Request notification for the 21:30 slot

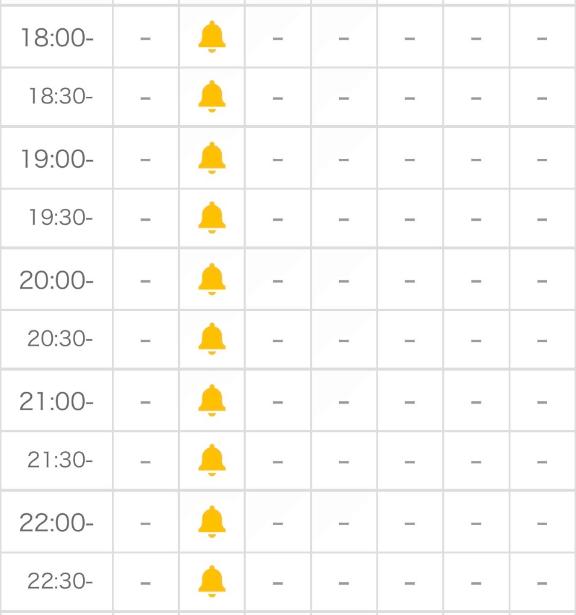point(212,460)
